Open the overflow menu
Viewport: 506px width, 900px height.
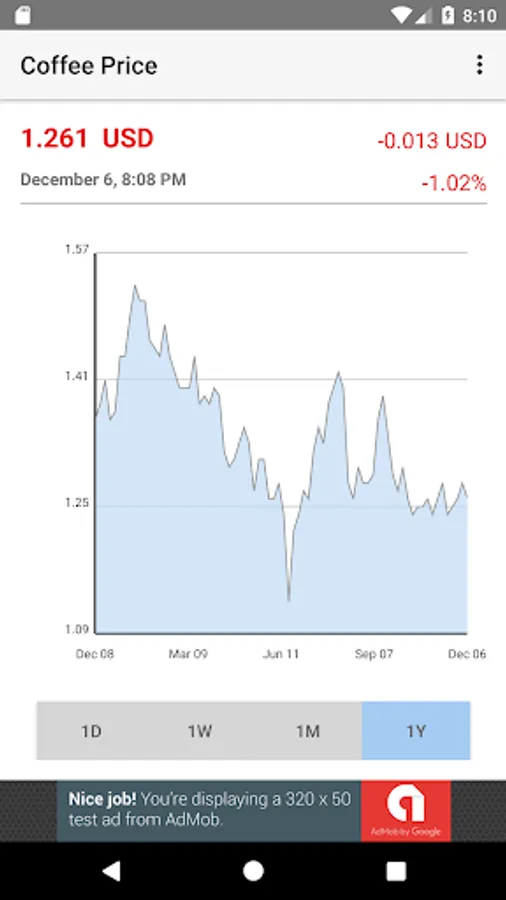479,65
